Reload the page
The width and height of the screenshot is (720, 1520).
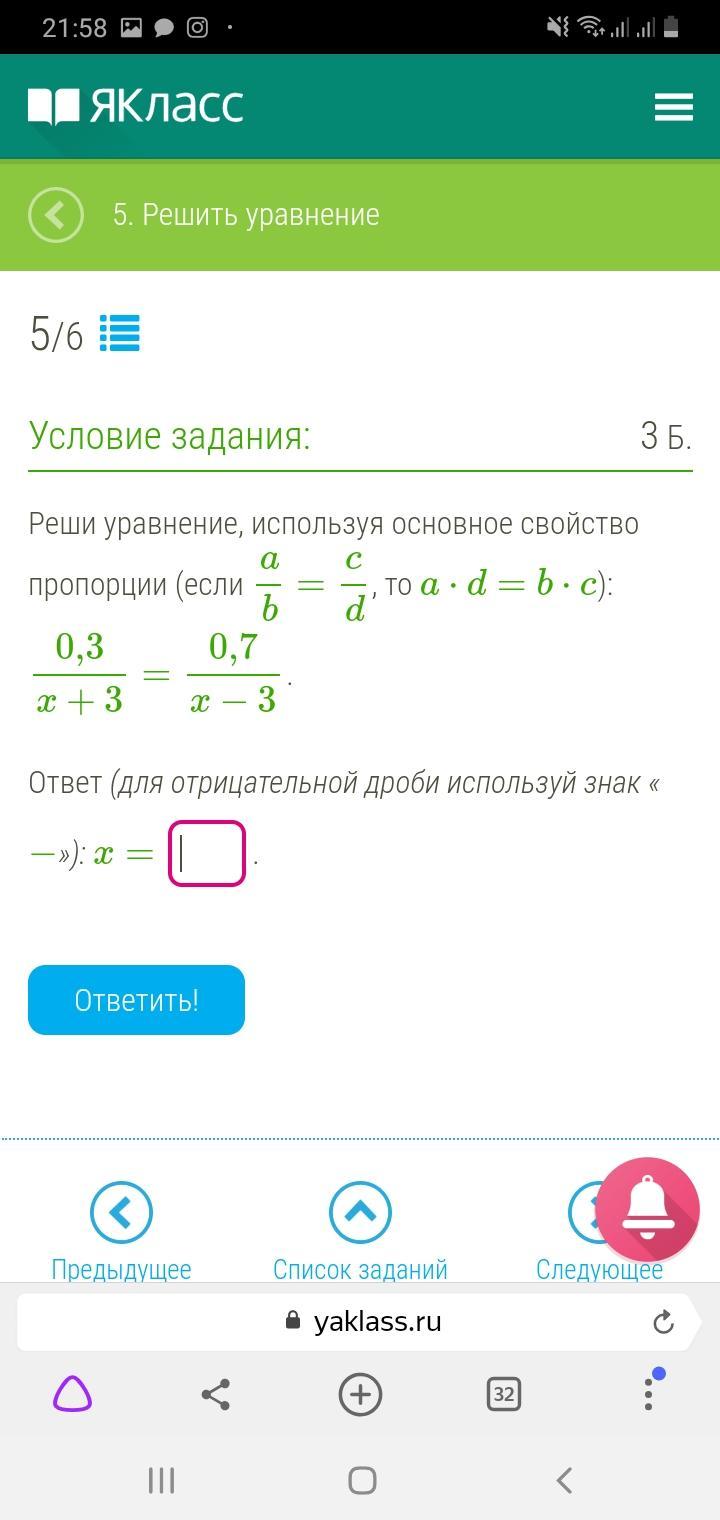coord(663,1322)
